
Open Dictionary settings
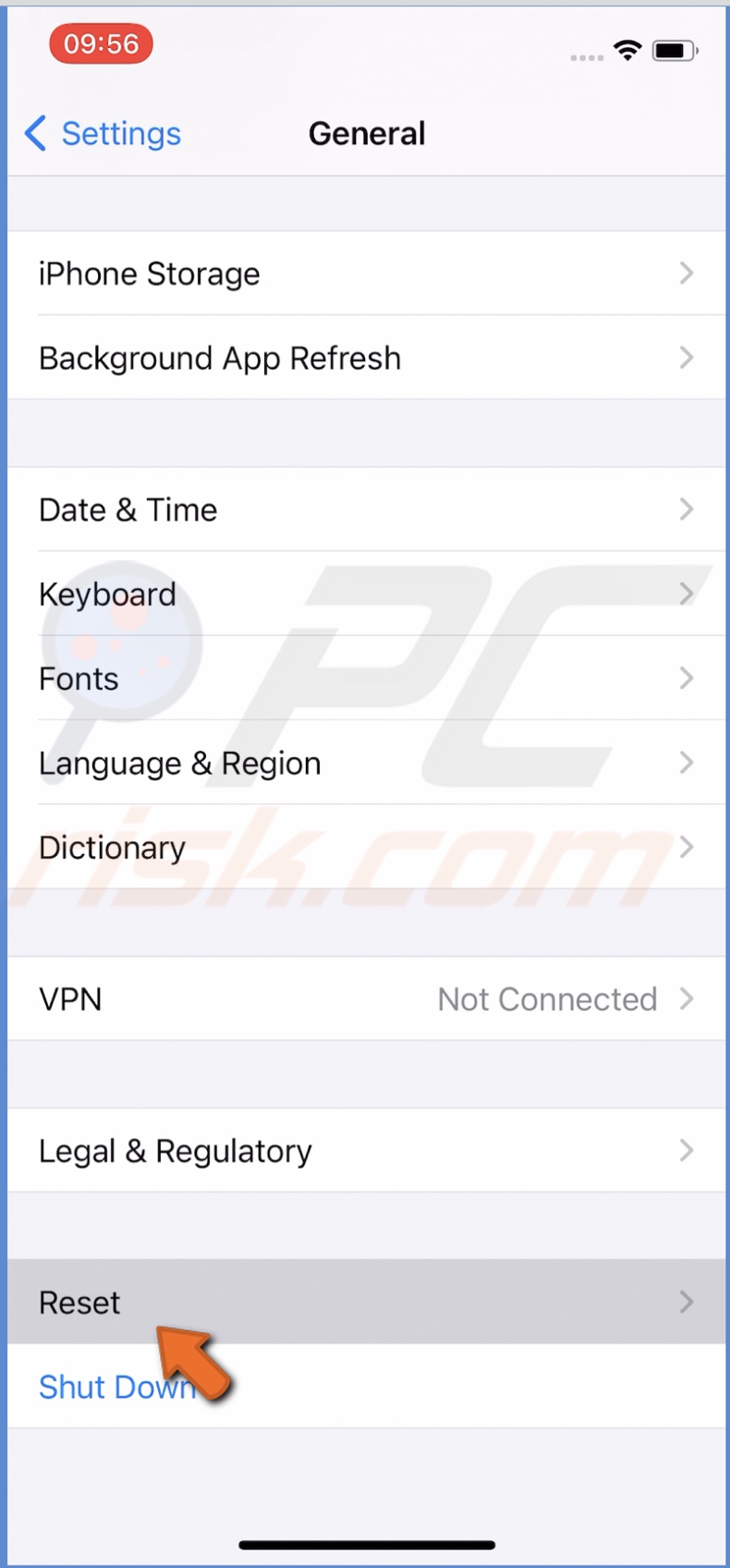tap(366, 847)
